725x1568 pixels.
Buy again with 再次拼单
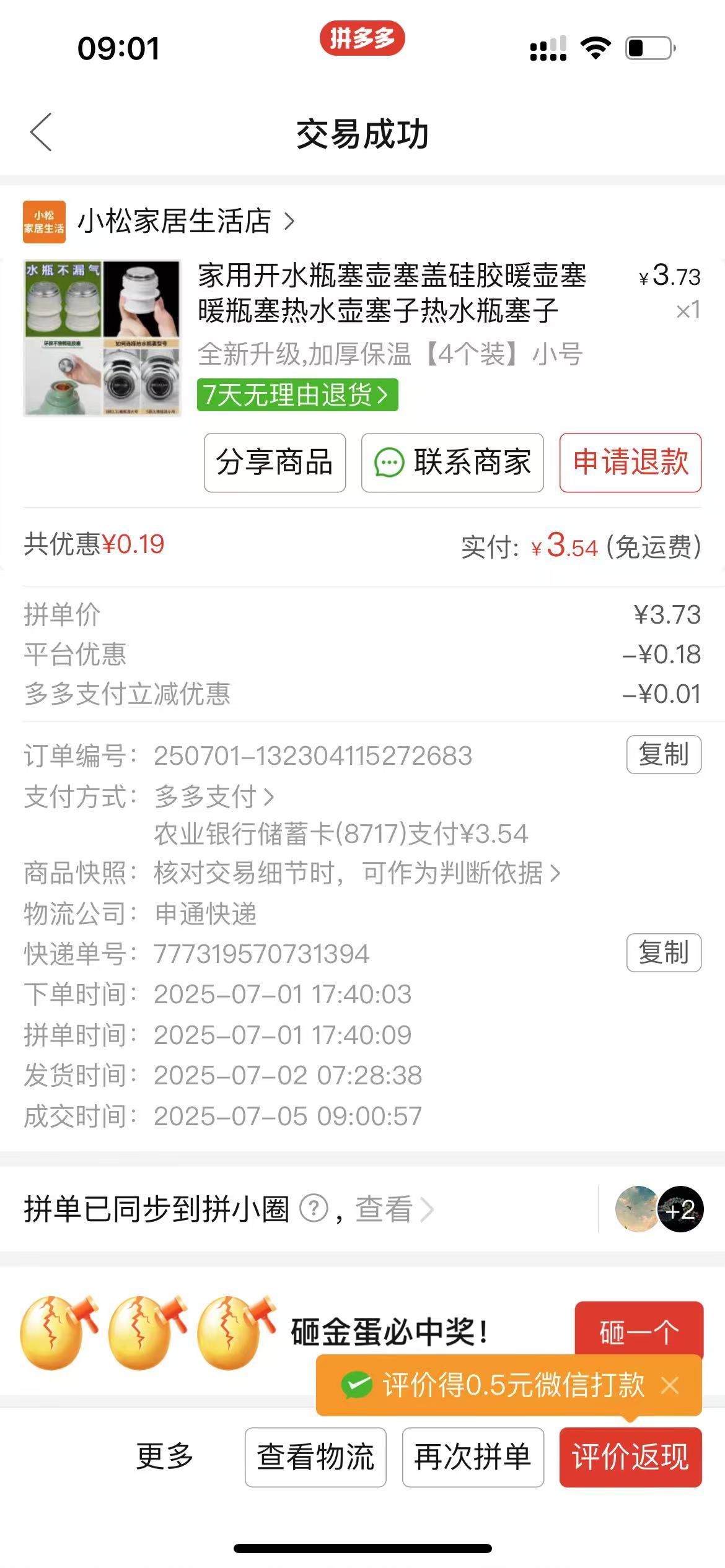(x=473, y=1457)
